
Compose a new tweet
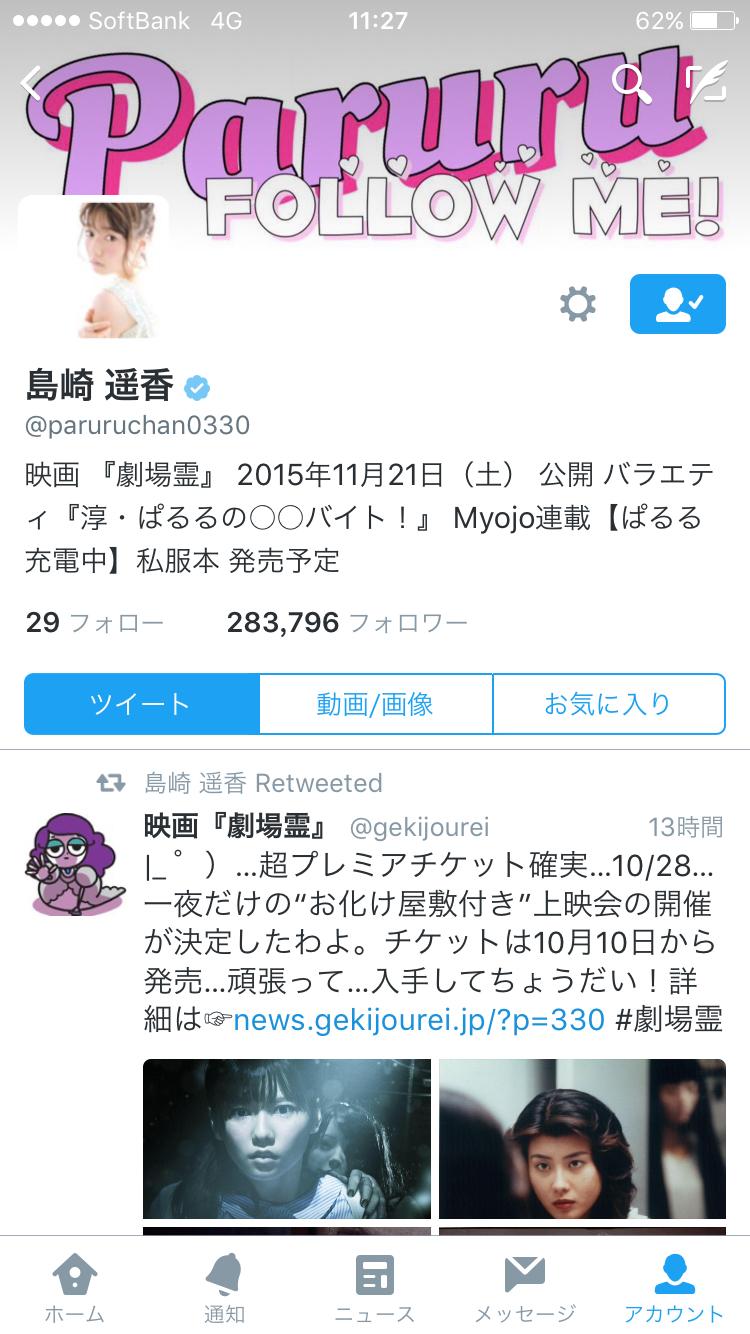click(x=706, y=83)
